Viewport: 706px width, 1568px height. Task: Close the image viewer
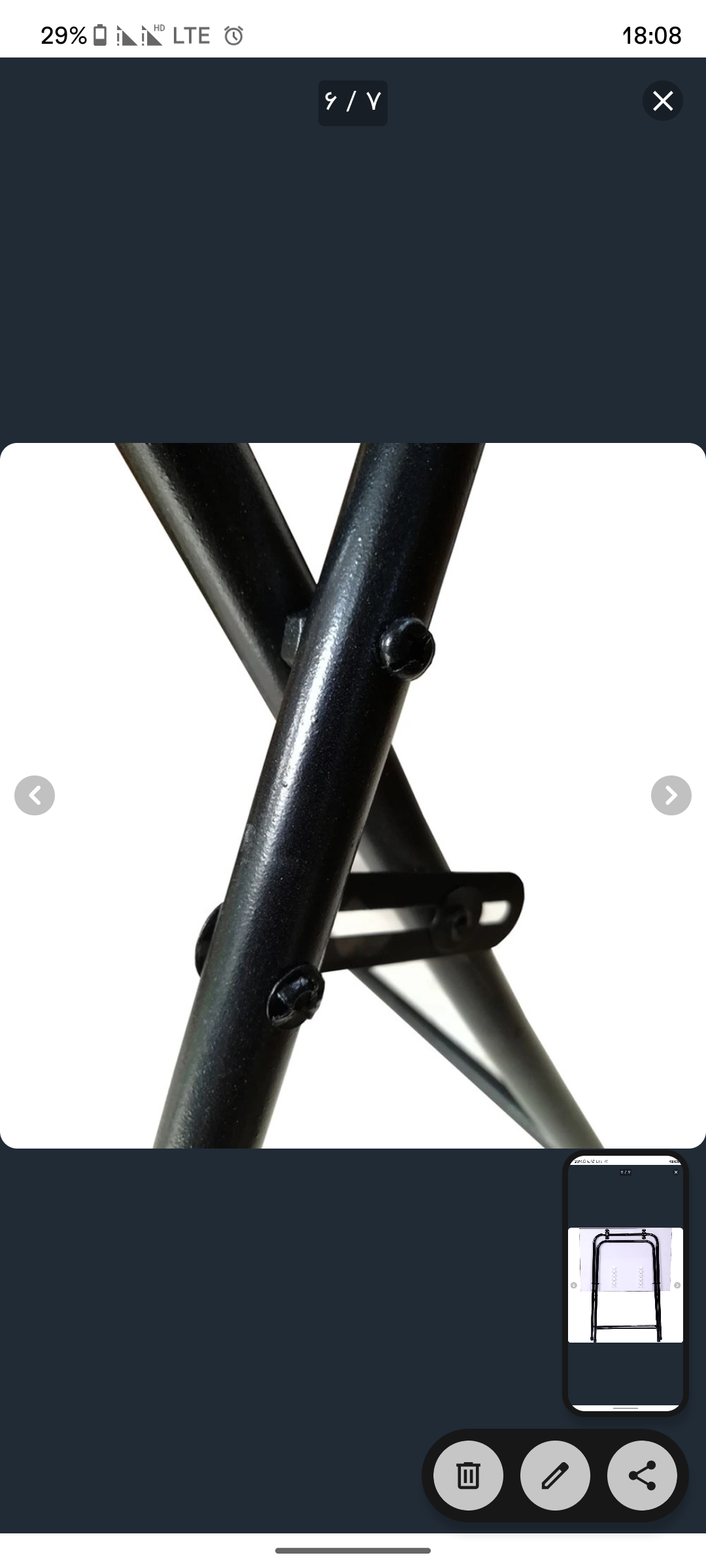click(x=662, y=101)
